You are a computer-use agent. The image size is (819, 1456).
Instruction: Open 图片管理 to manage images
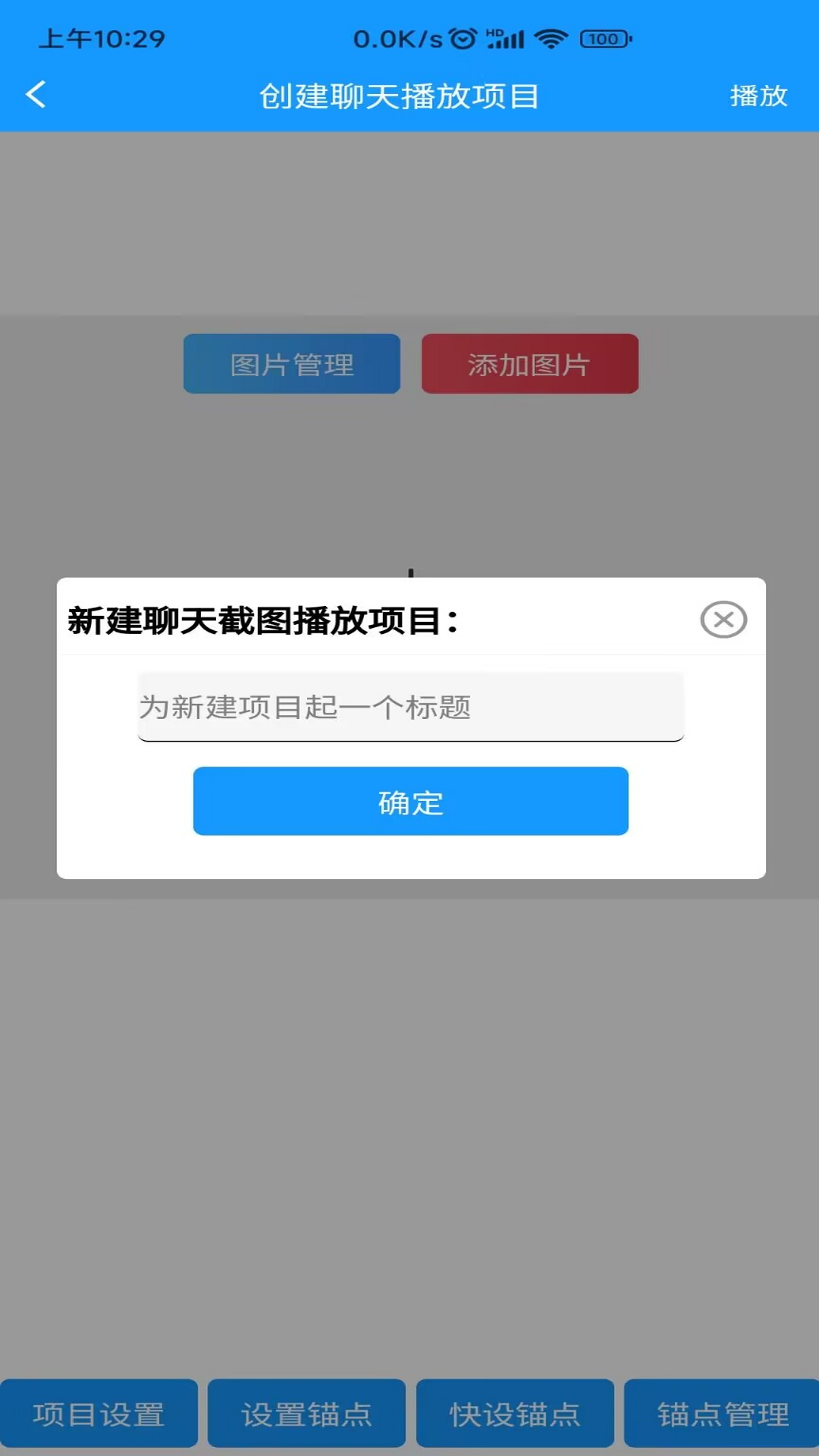coord(291,364)
